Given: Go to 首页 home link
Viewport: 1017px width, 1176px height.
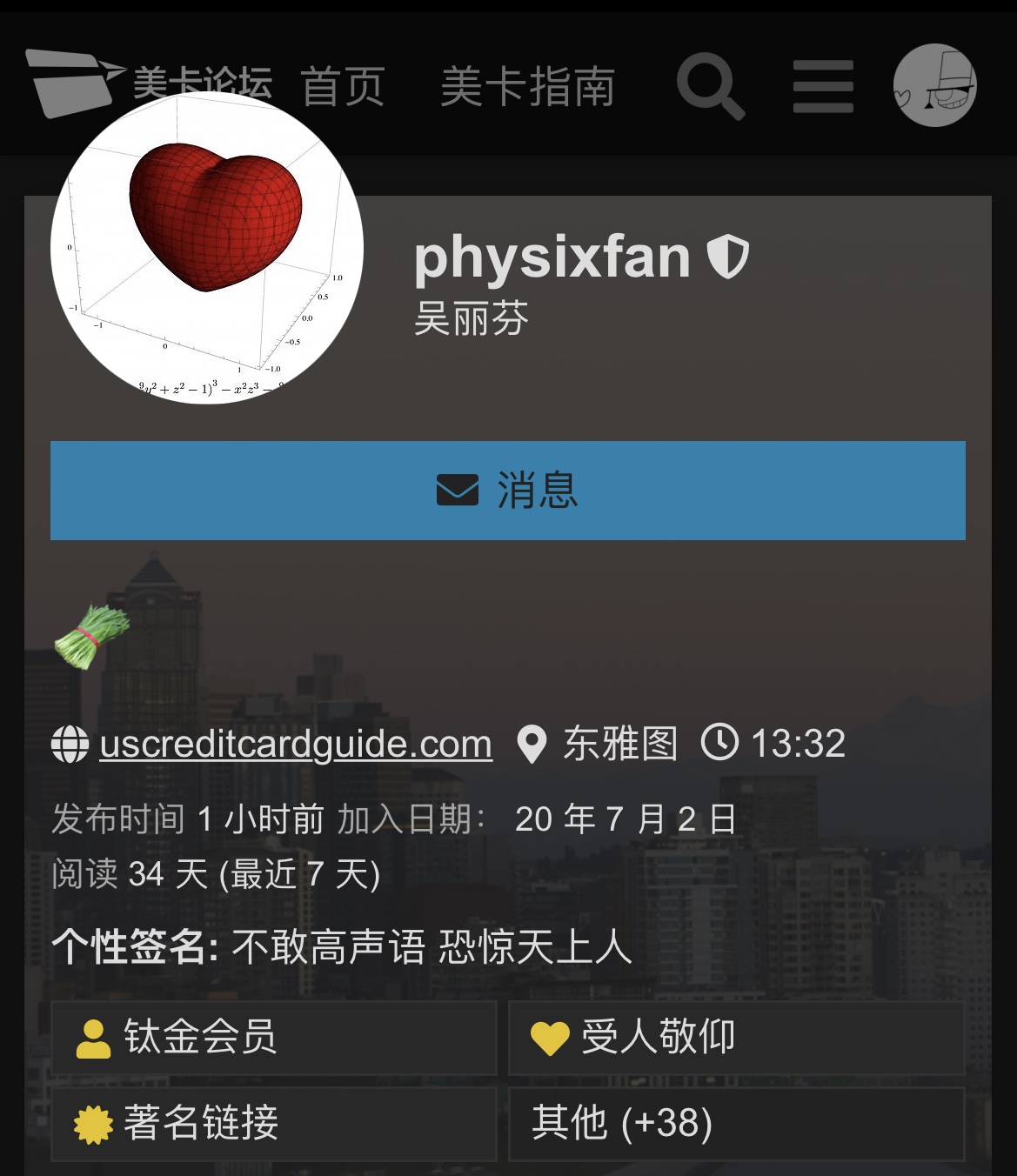Looking at the screenshot, I should click(x=343, y=86).
